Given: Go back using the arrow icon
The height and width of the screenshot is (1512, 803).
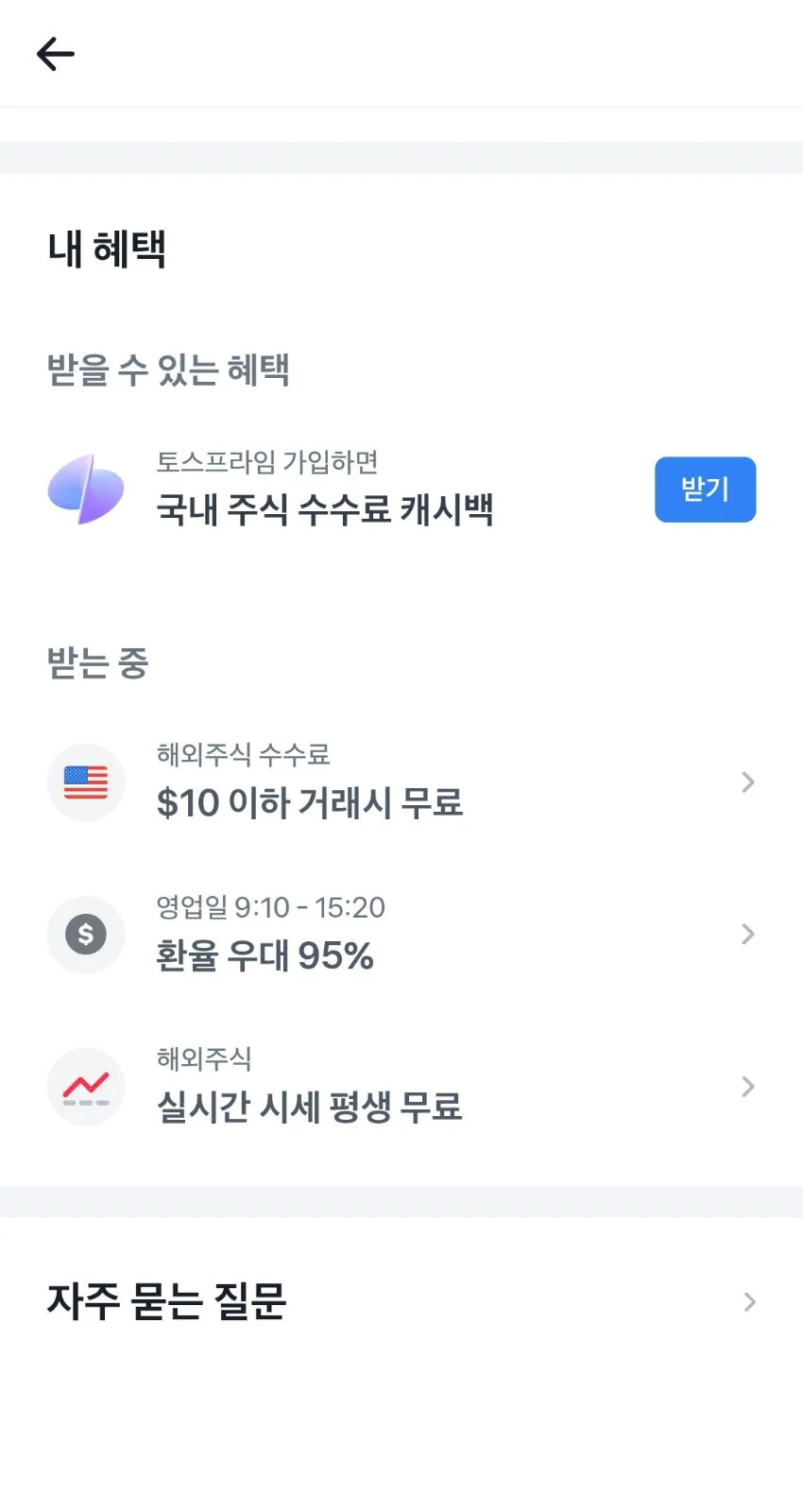Looking at the screenshot, I should coord(55,54).
